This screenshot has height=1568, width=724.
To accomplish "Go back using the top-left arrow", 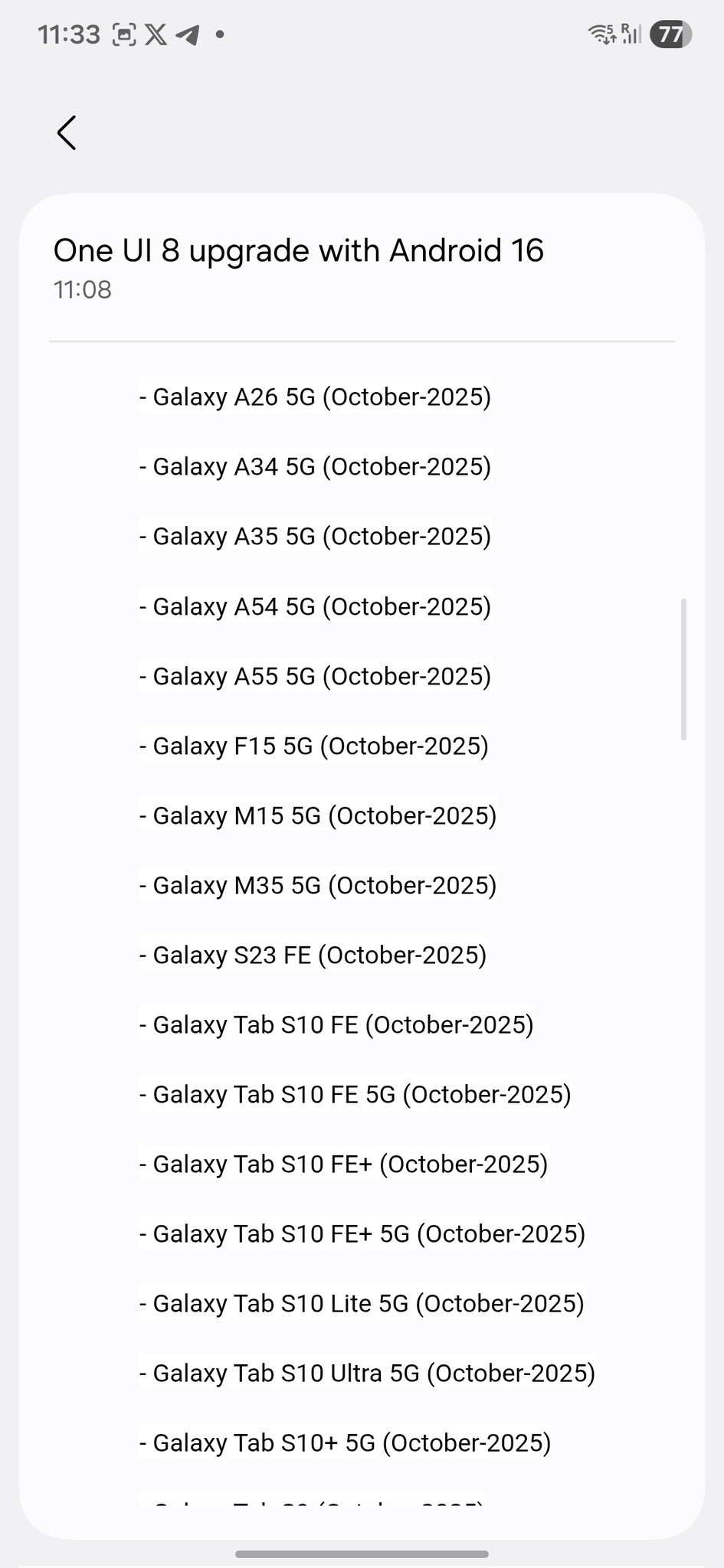I will [67, 133].
